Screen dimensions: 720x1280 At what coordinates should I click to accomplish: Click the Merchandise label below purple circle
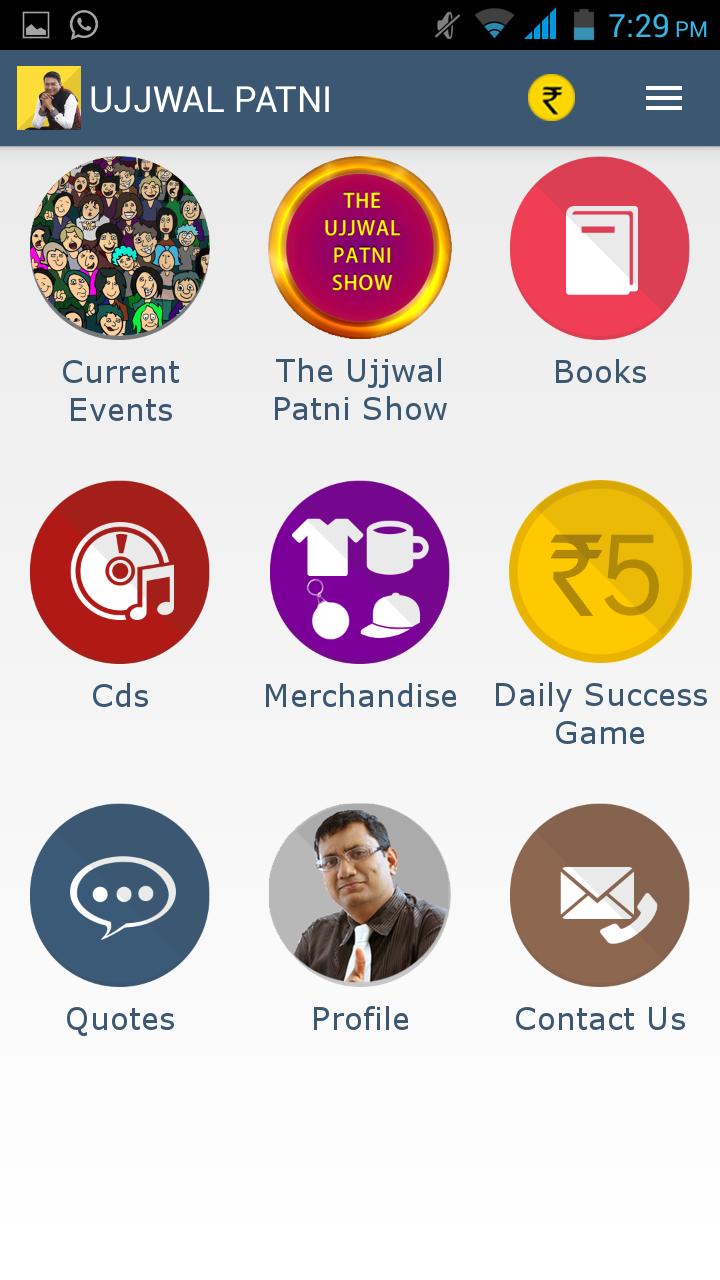pos(360,696)
